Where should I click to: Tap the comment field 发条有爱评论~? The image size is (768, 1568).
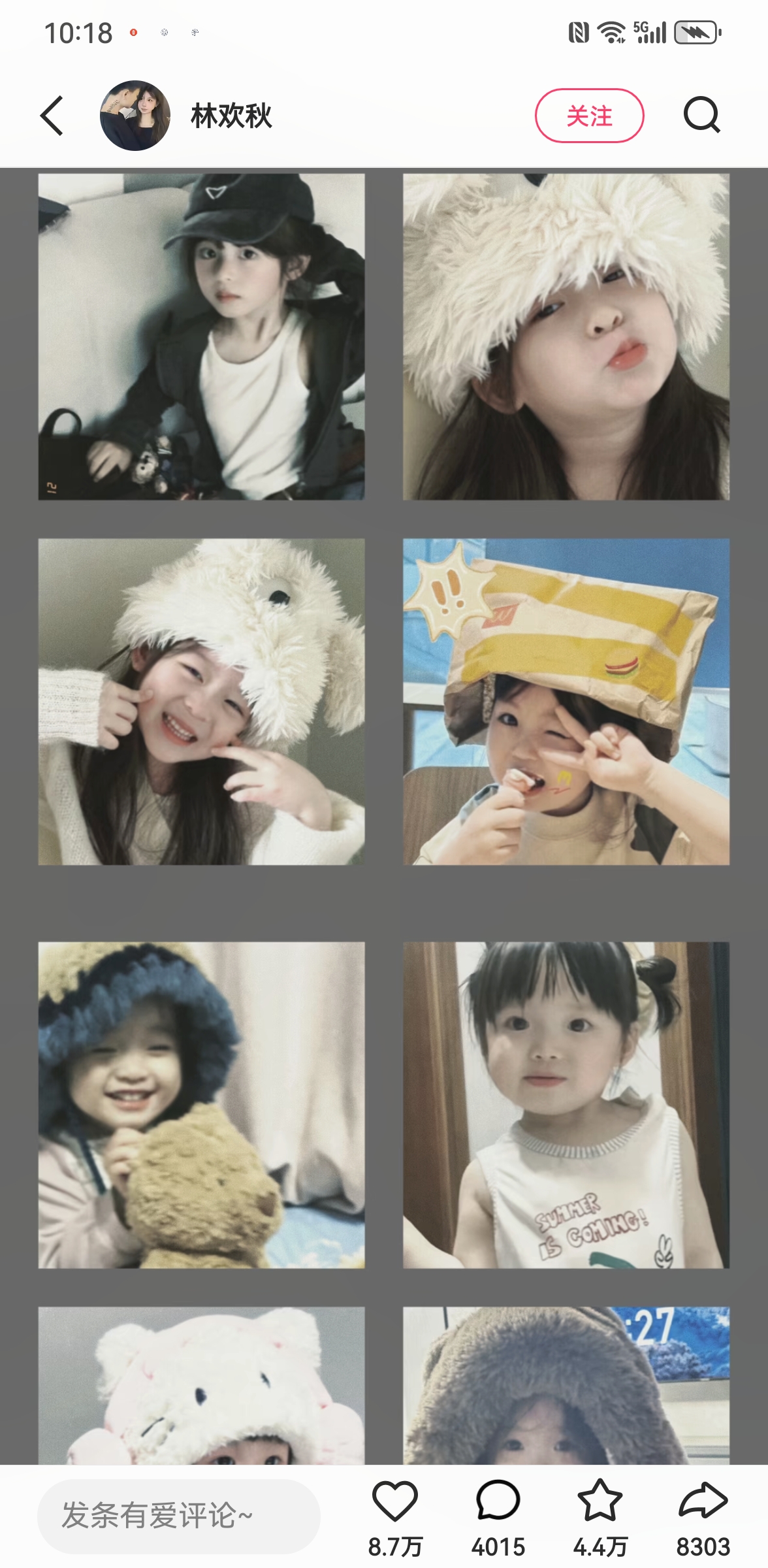pos(178,1516)
